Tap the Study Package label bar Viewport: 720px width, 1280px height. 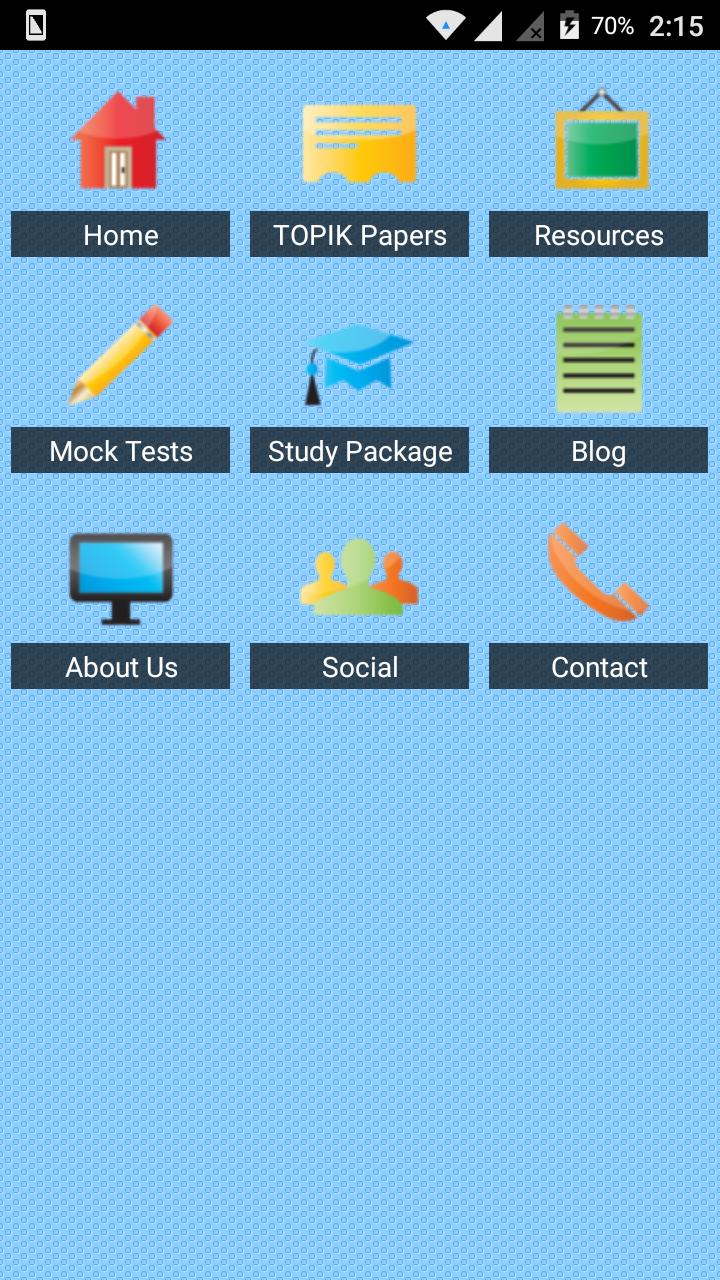point(360,450)
